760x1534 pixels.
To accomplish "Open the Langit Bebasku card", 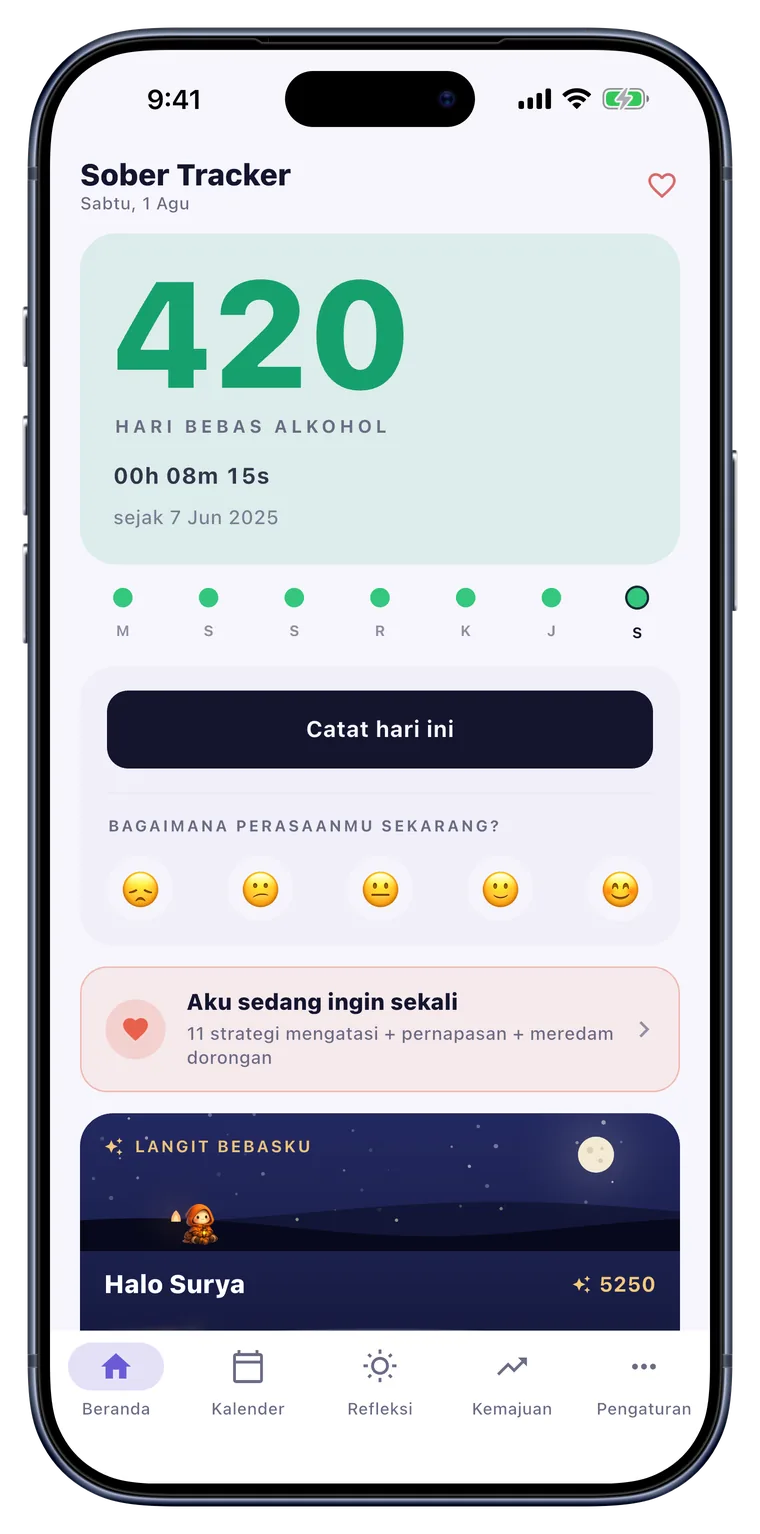I will (380, 1221).
